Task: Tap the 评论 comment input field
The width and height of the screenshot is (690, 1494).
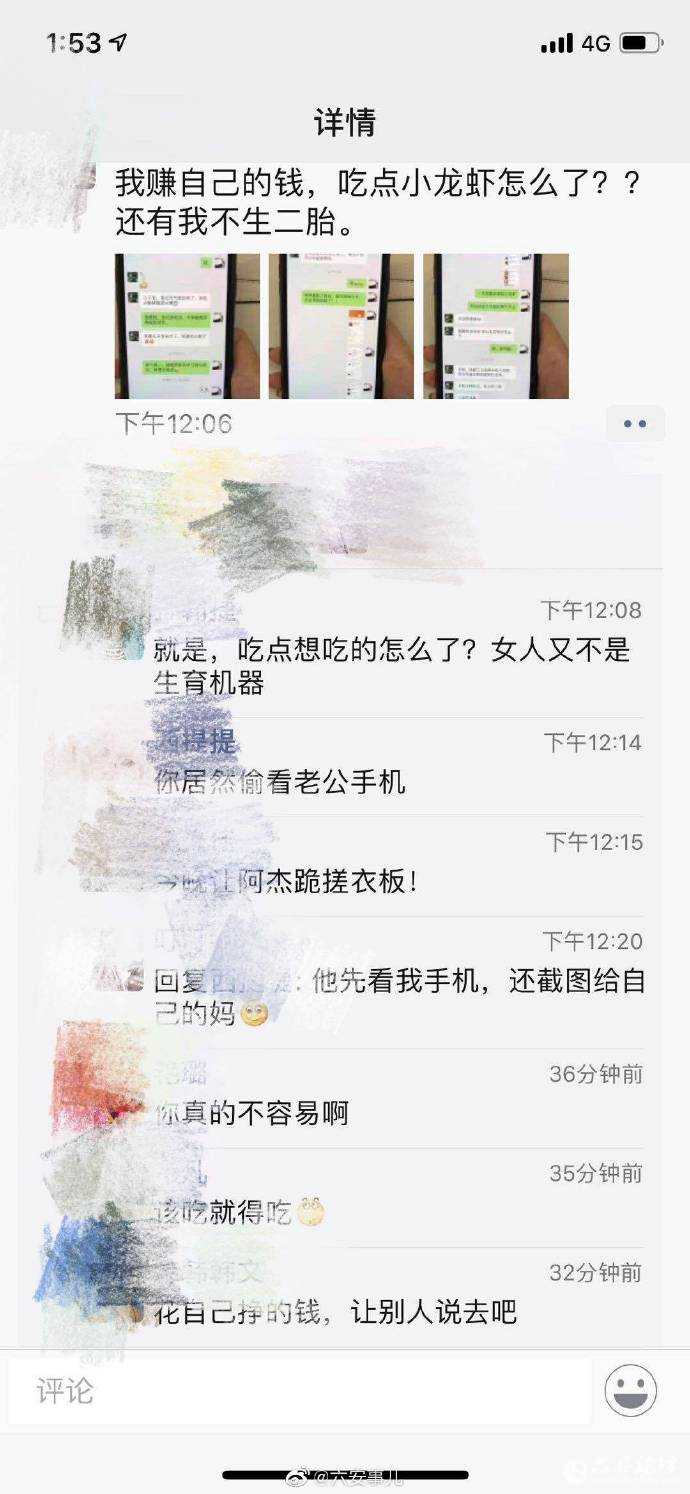Action: coord(300,1390)
